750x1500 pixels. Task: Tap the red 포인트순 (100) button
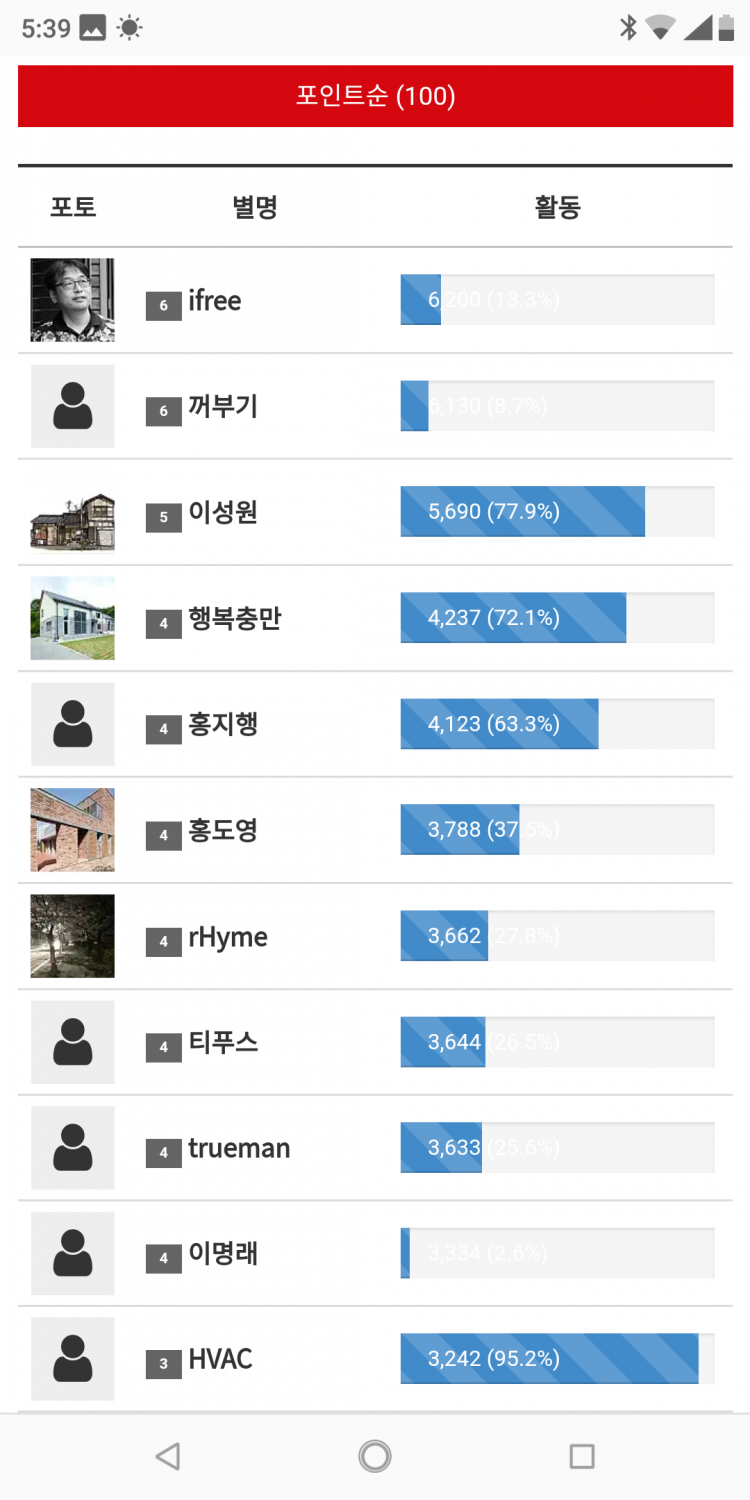click(375, 96)
